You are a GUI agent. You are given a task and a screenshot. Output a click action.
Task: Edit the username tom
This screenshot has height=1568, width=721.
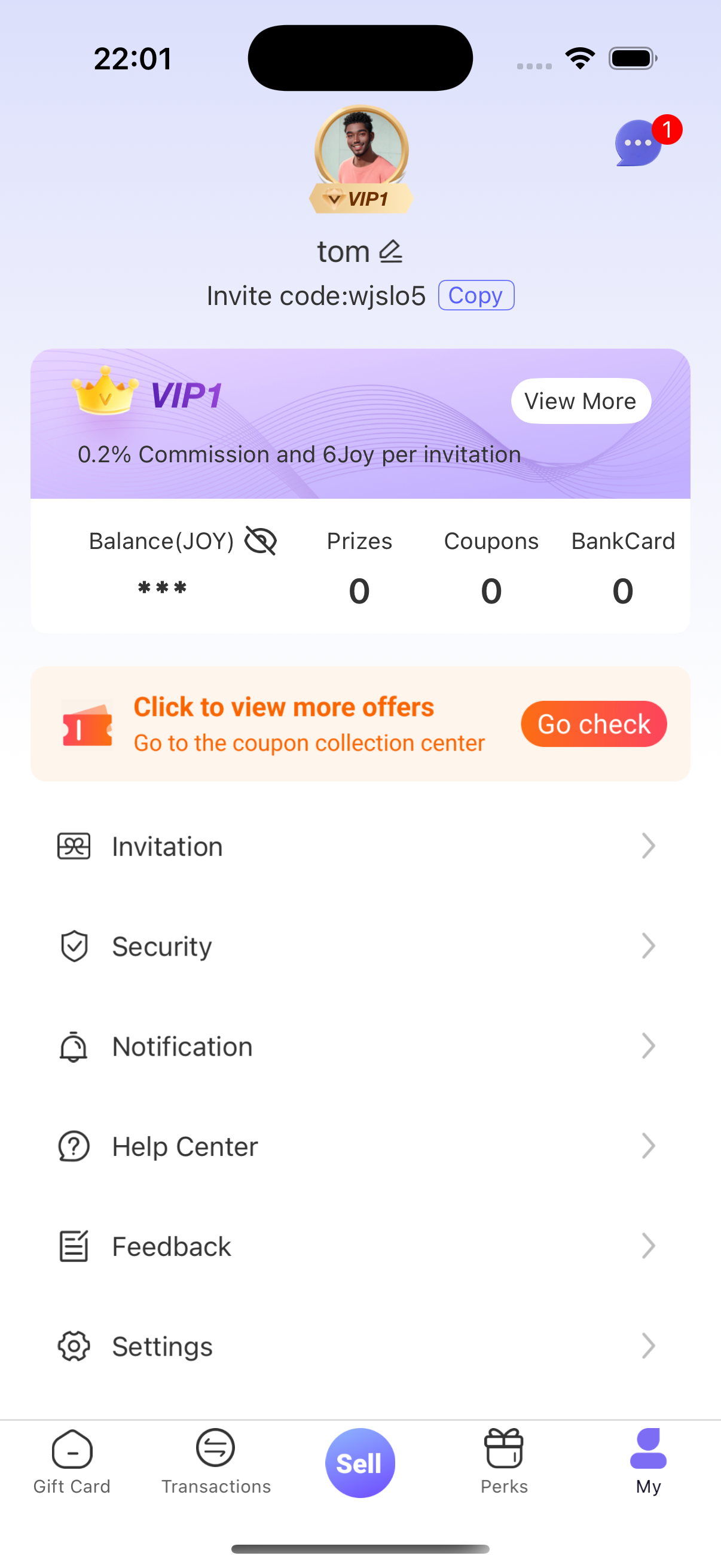tap(390, 251)
